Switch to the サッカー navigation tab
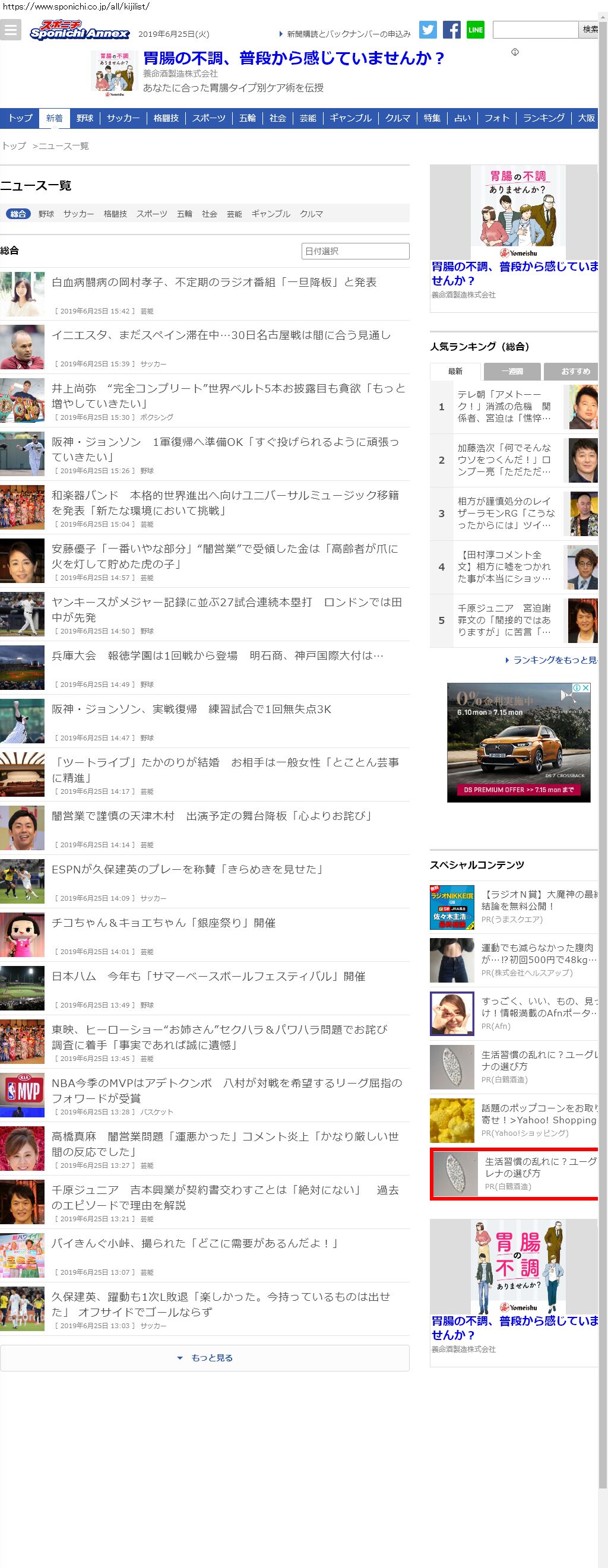608x1568 pixels. coord(123,118)
